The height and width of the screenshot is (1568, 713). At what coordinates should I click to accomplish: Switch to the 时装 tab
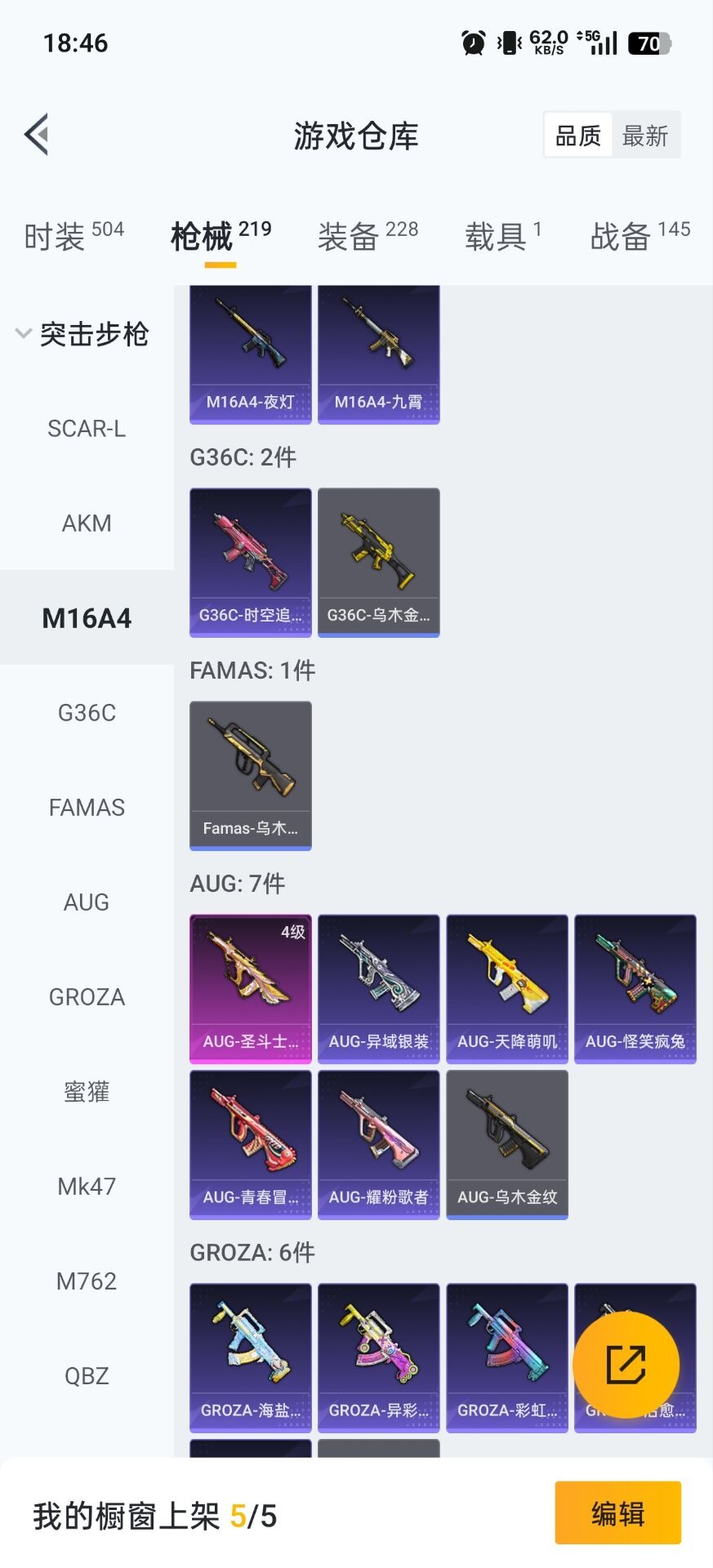click(74, 236)
